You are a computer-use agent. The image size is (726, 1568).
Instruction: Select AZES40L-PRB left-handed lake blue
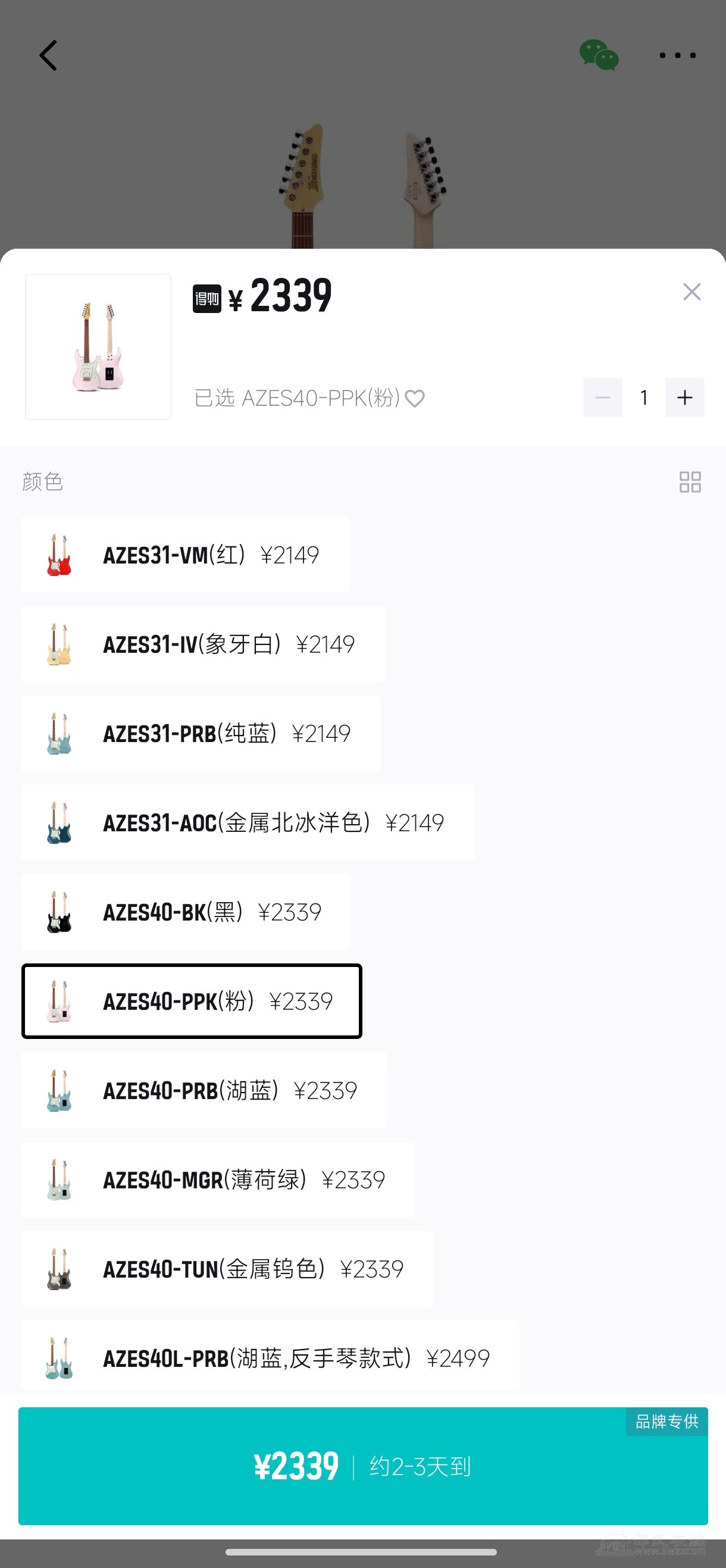point(270,1357)
